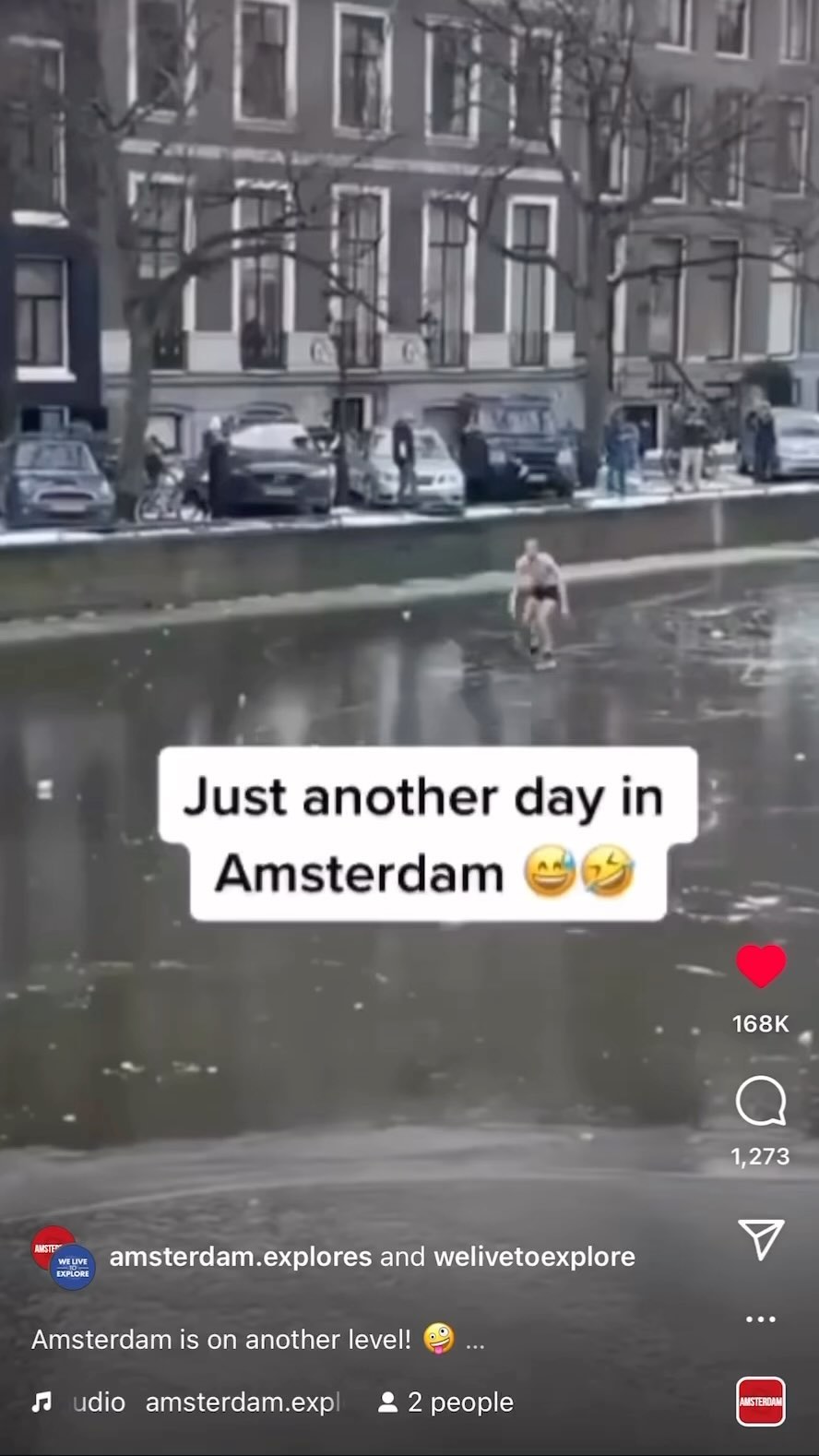Viewport: 819px width, 1456px height.
Task: Open the welivetoexplore profile
Action: click(x=534, y=1257)
